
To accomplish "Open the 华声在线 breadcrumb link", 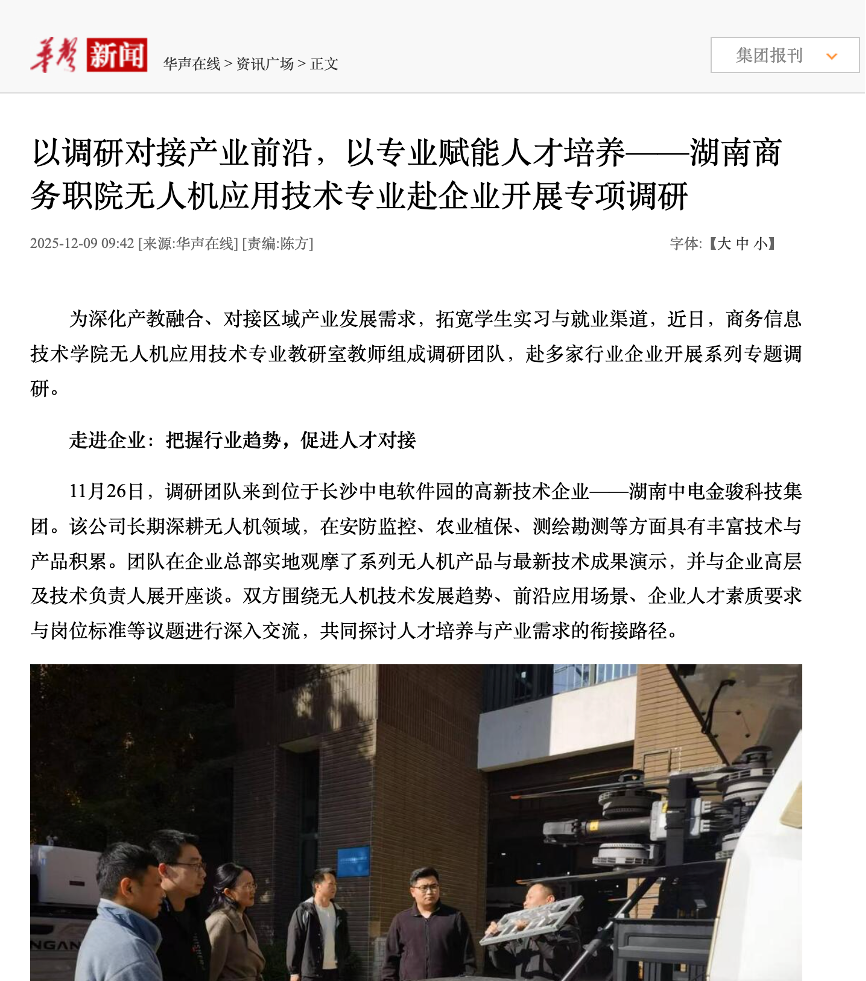I will 191,63.
